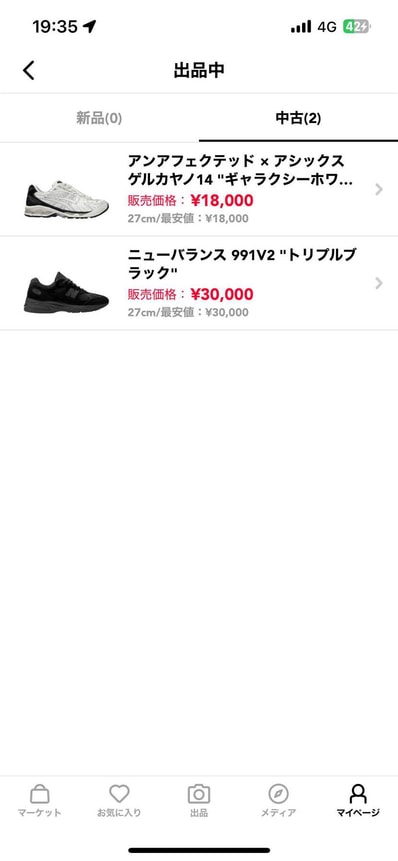Select the 中古(2) tab
This screenshot has width=398, height=861.
298,118
